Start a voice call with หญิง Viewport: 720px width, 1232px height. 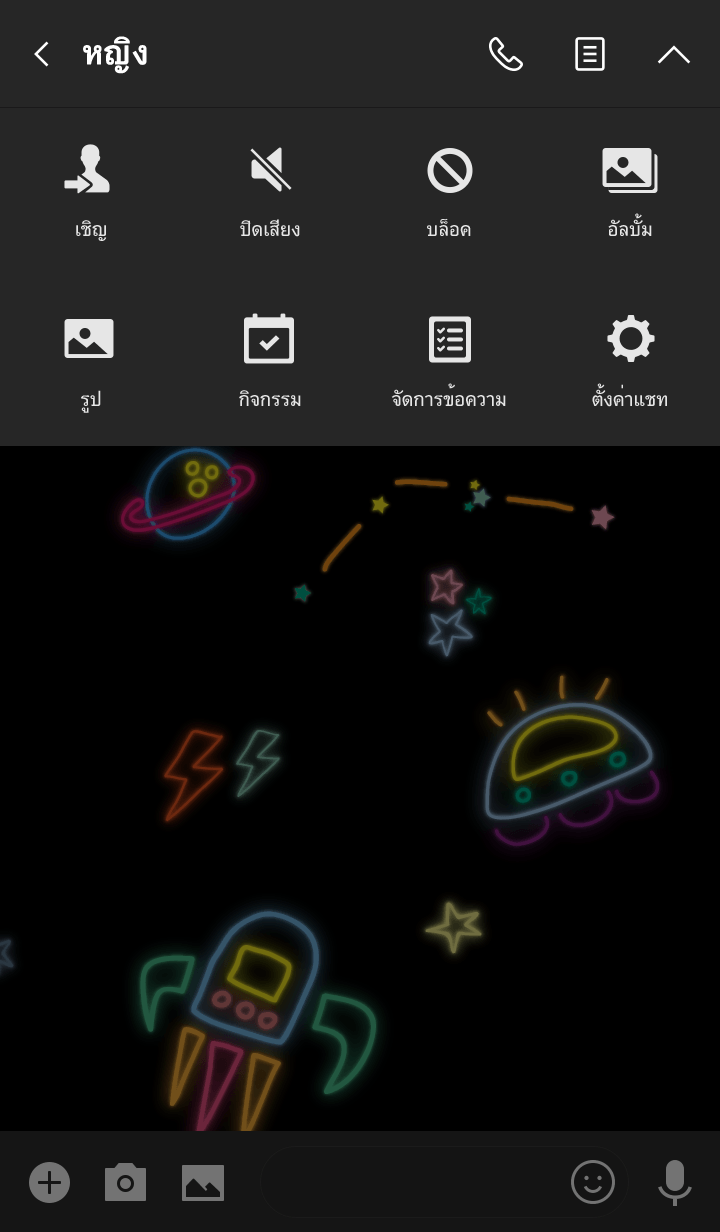point(505,54)
